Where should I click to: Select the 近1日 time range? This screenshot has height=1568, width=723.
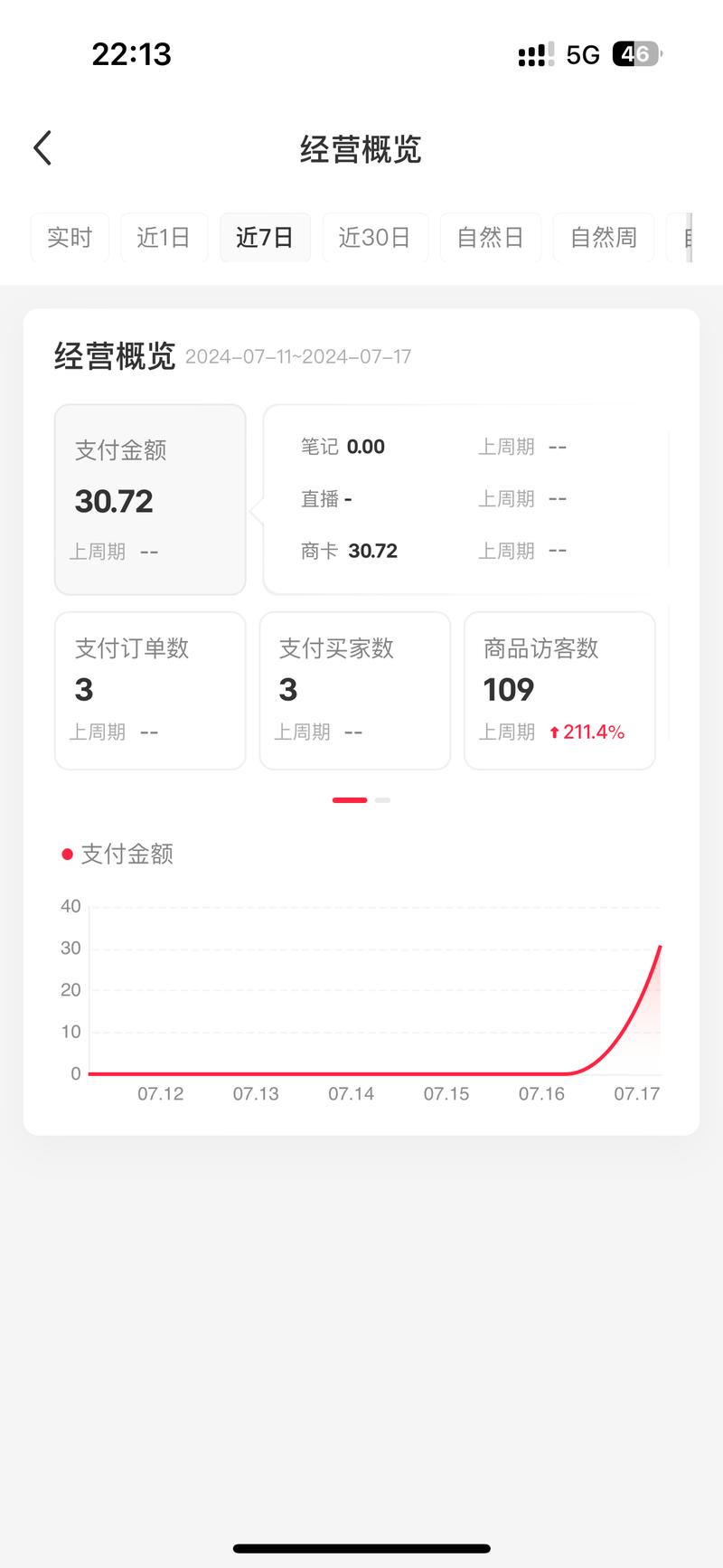tap(164, 237)
